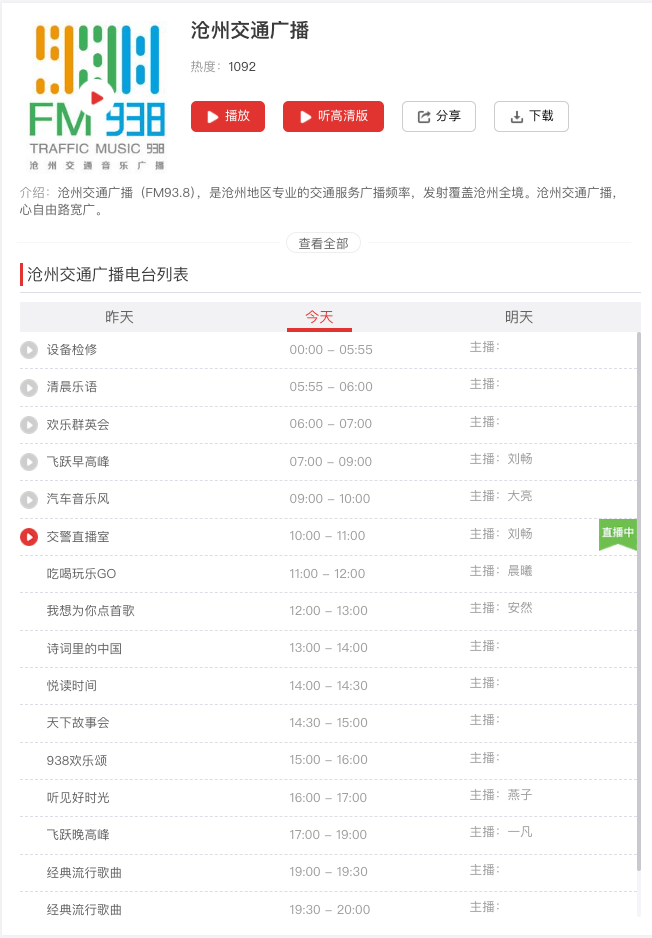The width and height of the screenshot is (652, 938).
Task: Download with the 下载 button
Action: pyautogui.click(x=531, y=116)
